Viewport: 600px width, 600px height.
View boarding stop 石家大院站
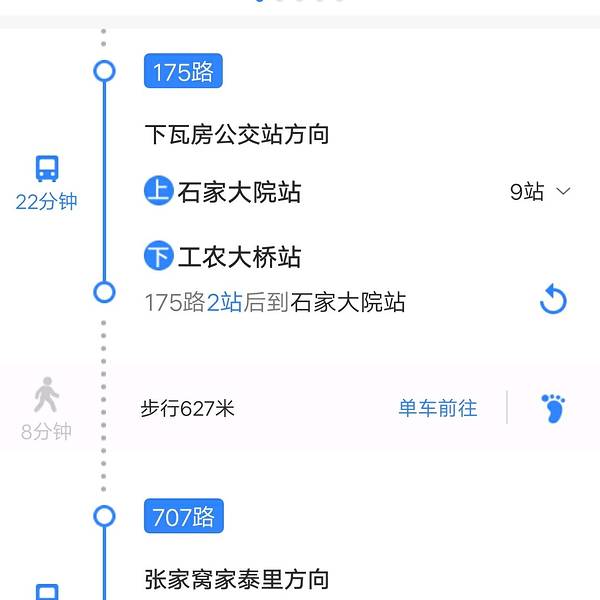pyautogui.click(x=239, y=192)
